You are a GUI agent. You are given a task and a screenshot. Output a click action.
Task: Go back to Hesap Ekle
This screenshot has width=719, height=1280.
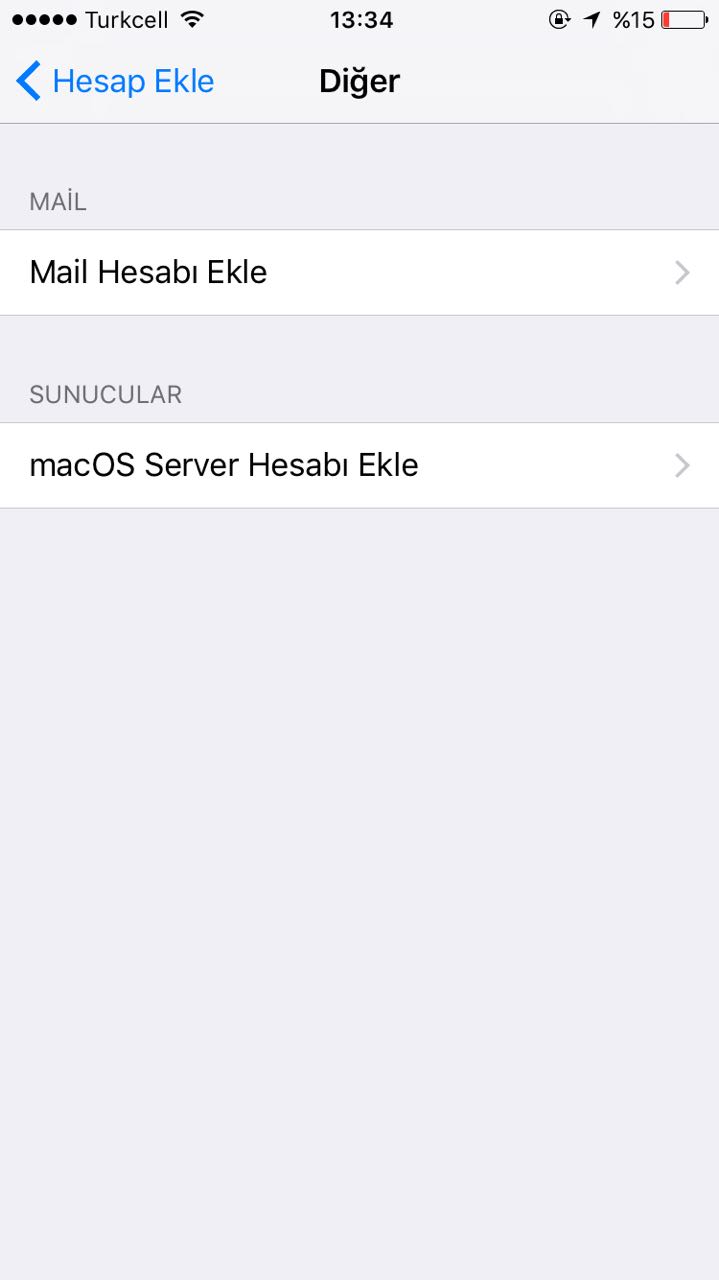click(x=115, y=81)
